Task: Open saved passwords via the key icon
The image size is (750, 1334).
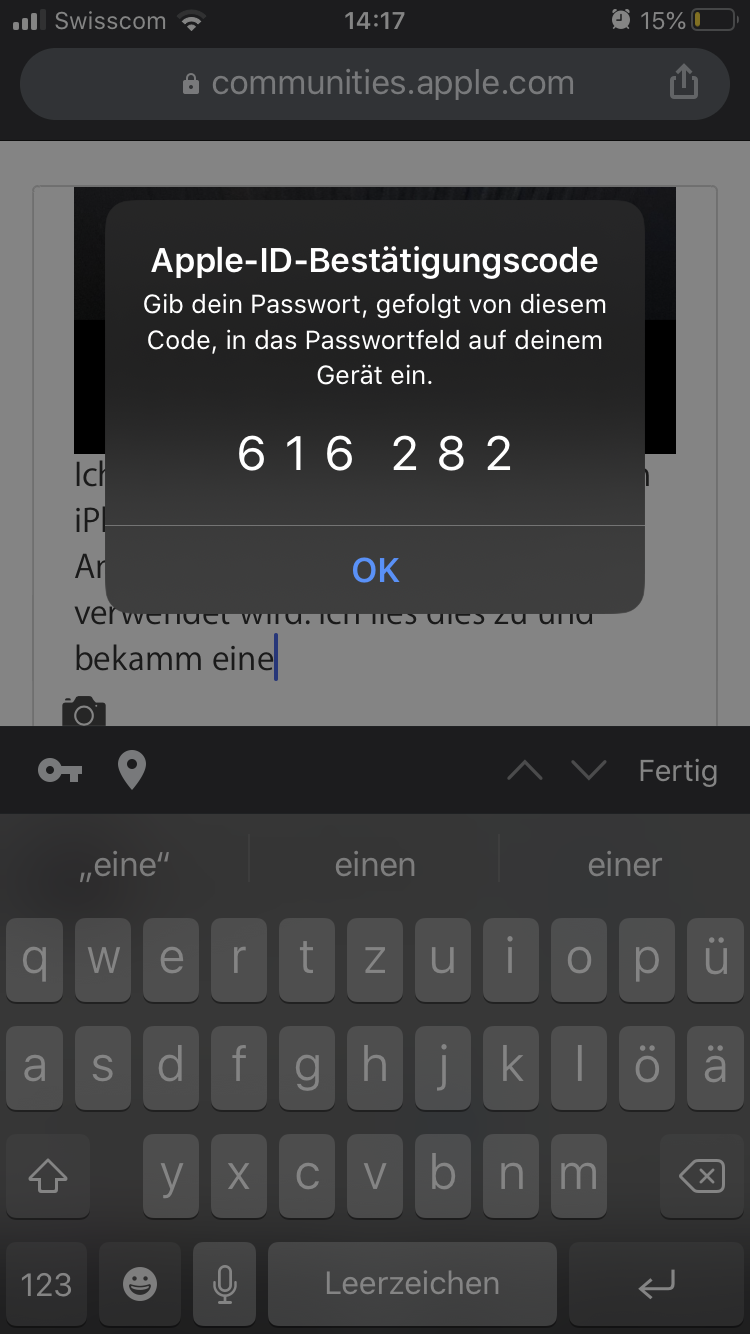Action: pyautogui.click(x=60, y=771)
